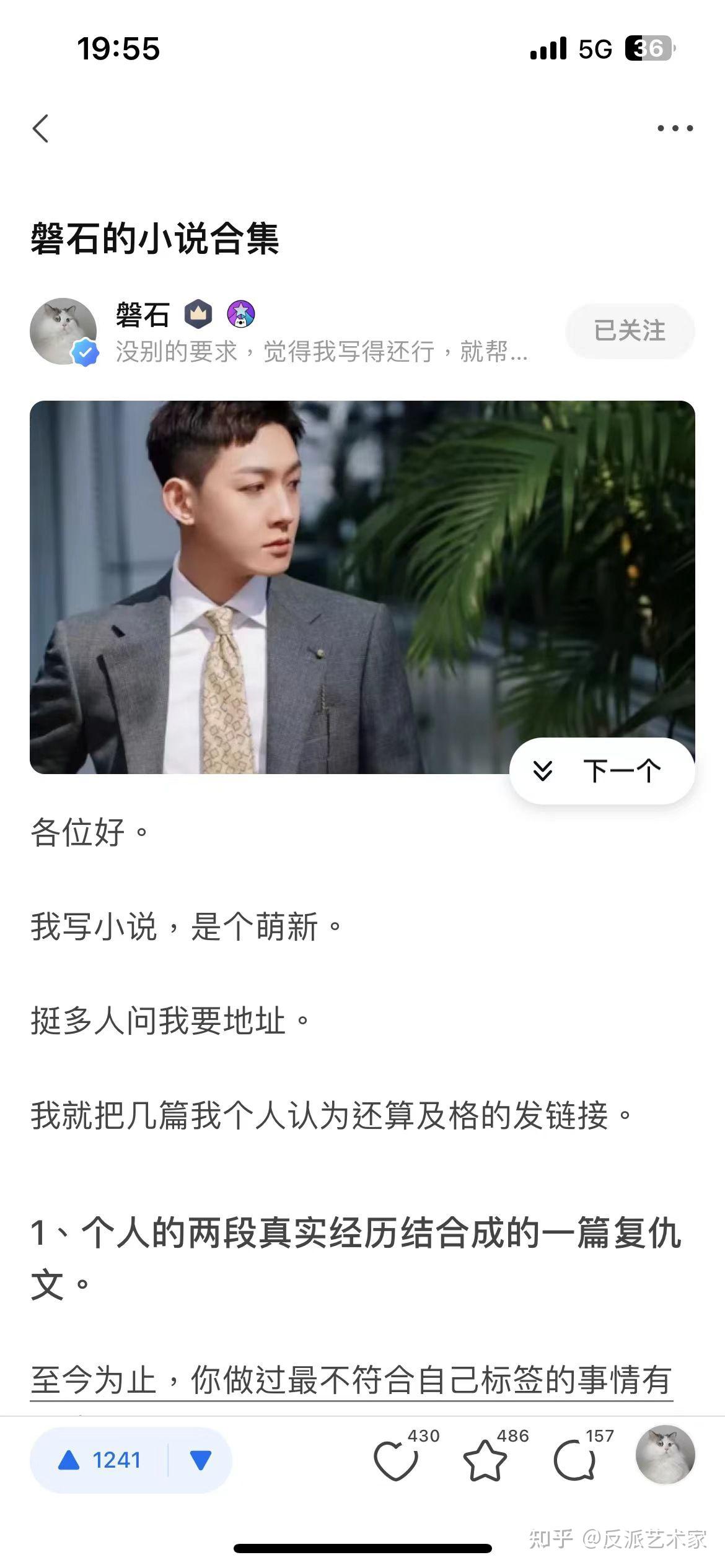Open the underlined link 至今为止，你做过最不符合…
This screenshot has height=1568, width=725.
351,1380
